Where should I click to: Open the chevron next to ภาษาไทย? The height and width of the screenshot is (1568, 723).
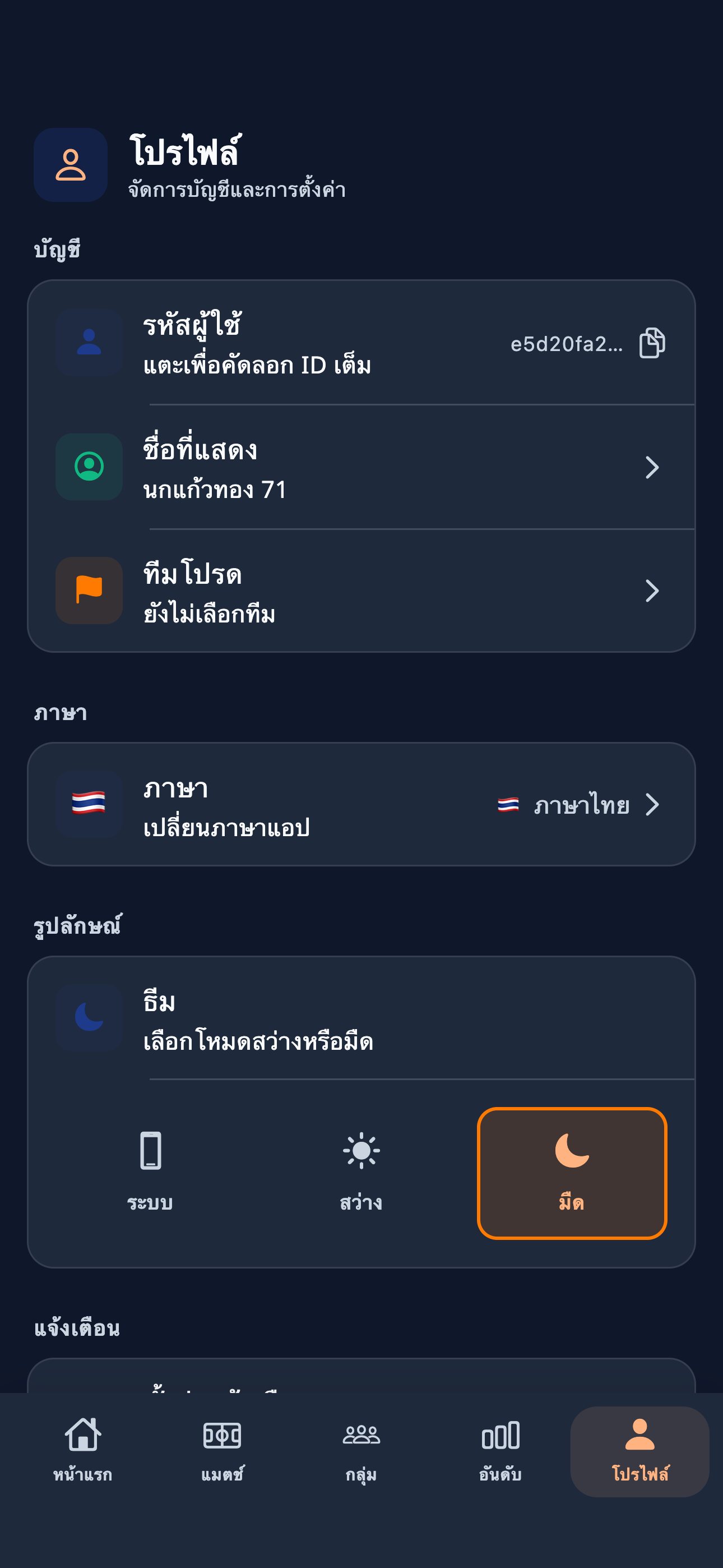coord(655,805)
